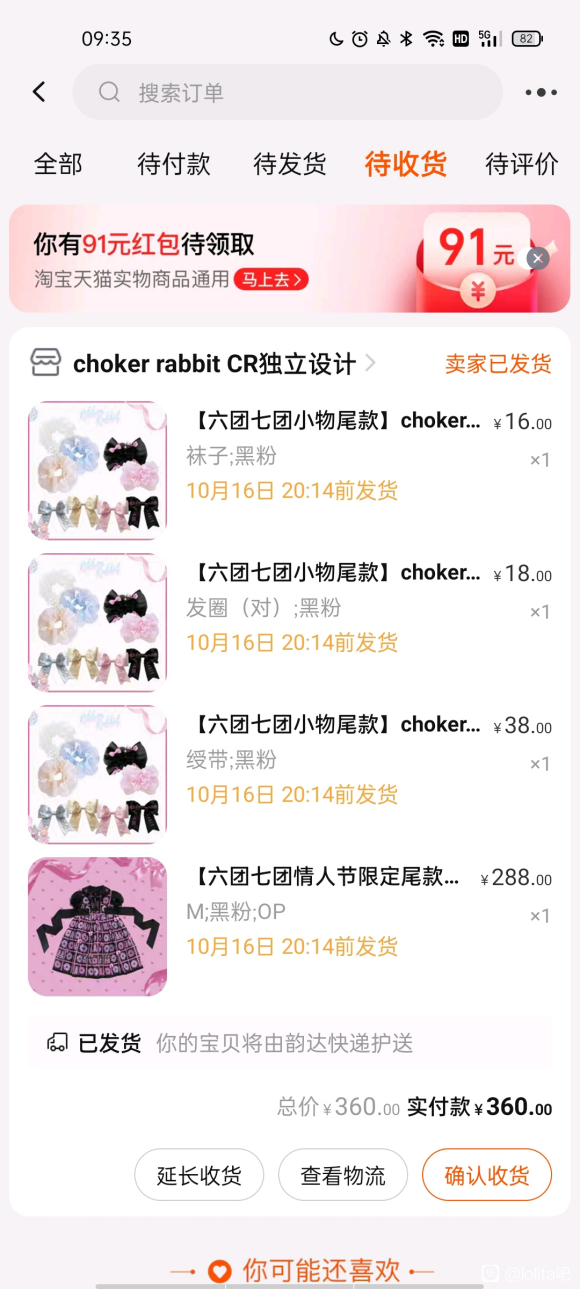Open the three-dot overflow menu
The width and height of the screenshot is (580, 1289).
[541, 93]
